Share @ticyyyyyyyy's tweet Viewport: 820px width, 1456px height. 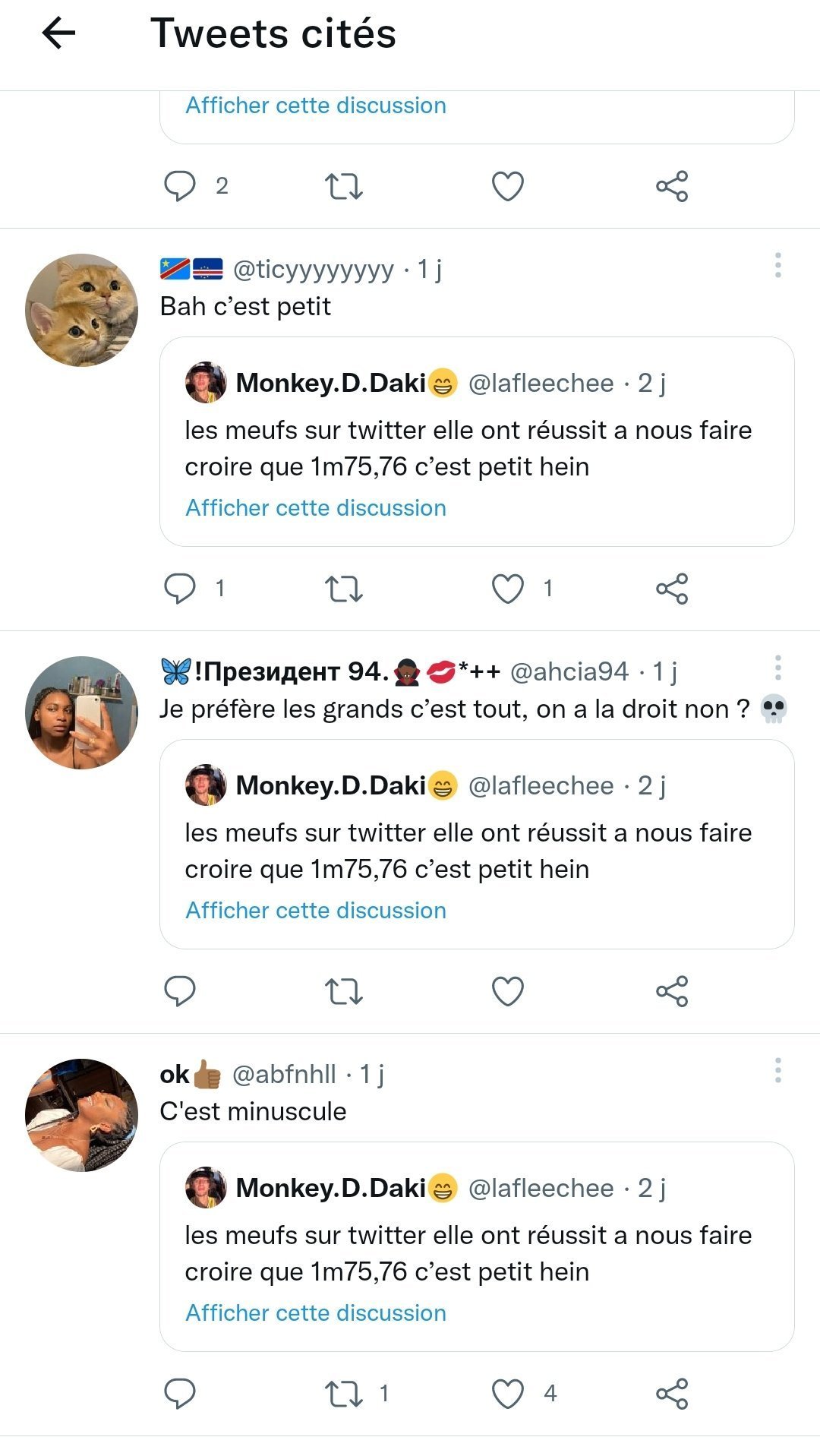[x=672, y=589]
